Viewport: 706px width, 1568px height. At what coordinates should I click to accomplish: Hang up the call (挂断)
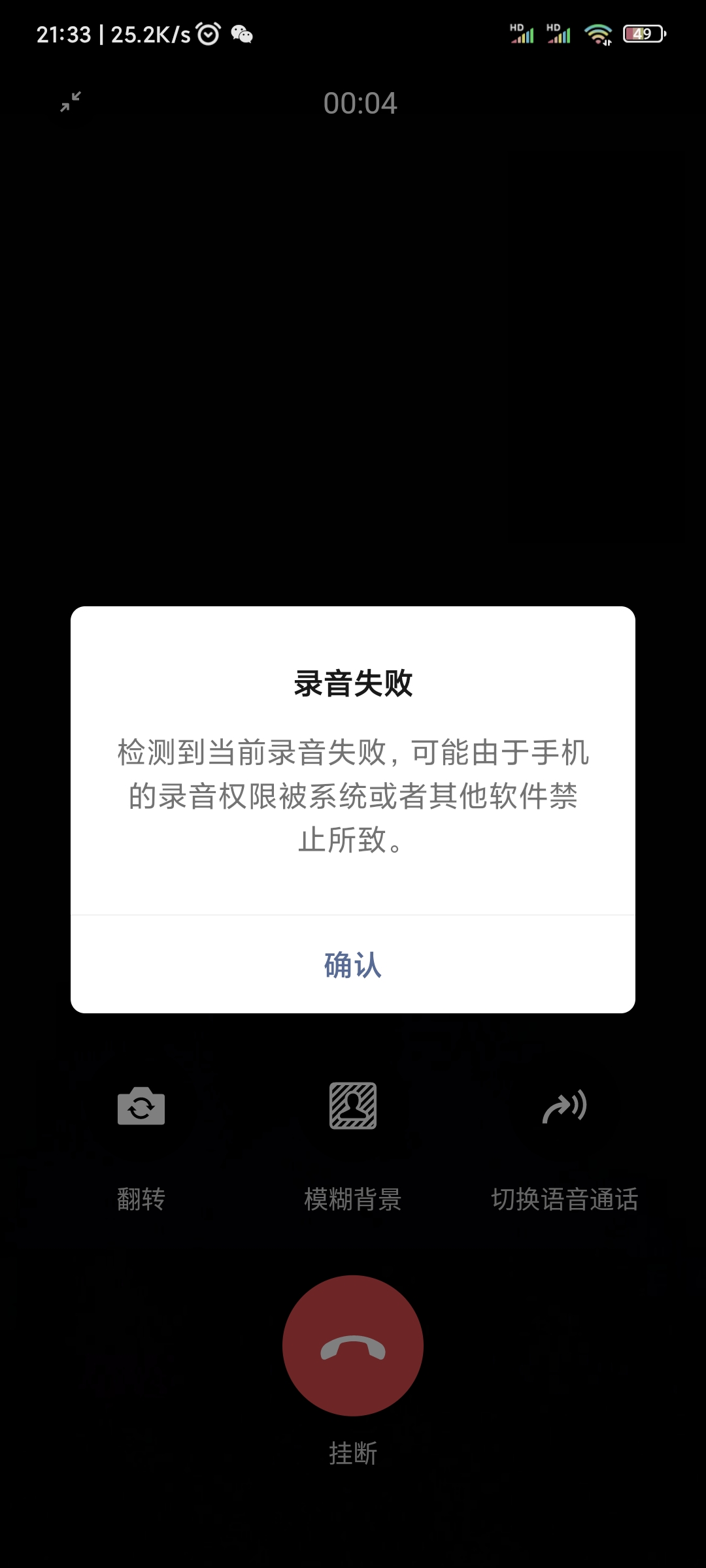353,1345
